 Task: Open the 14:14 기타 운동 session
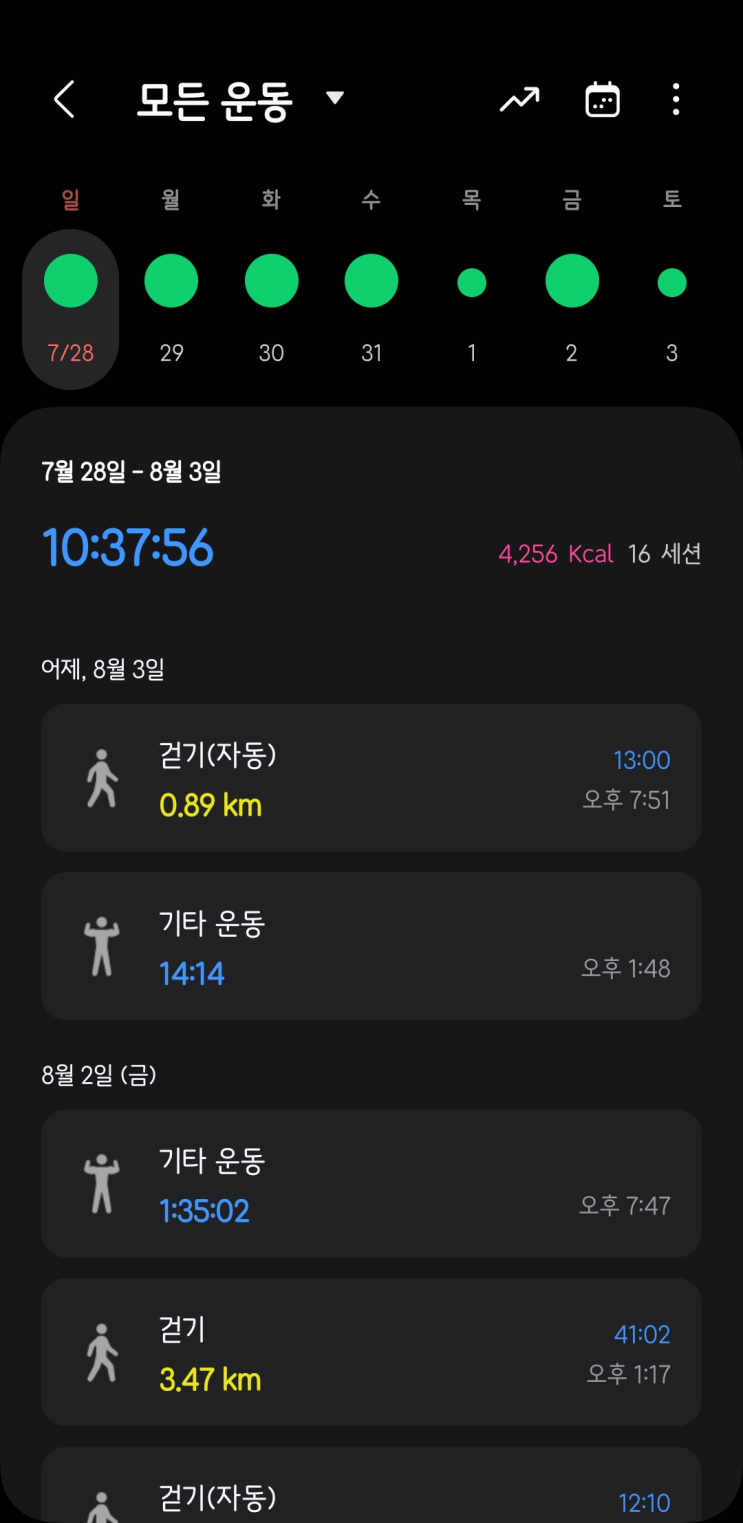click(x=371, y=946)
